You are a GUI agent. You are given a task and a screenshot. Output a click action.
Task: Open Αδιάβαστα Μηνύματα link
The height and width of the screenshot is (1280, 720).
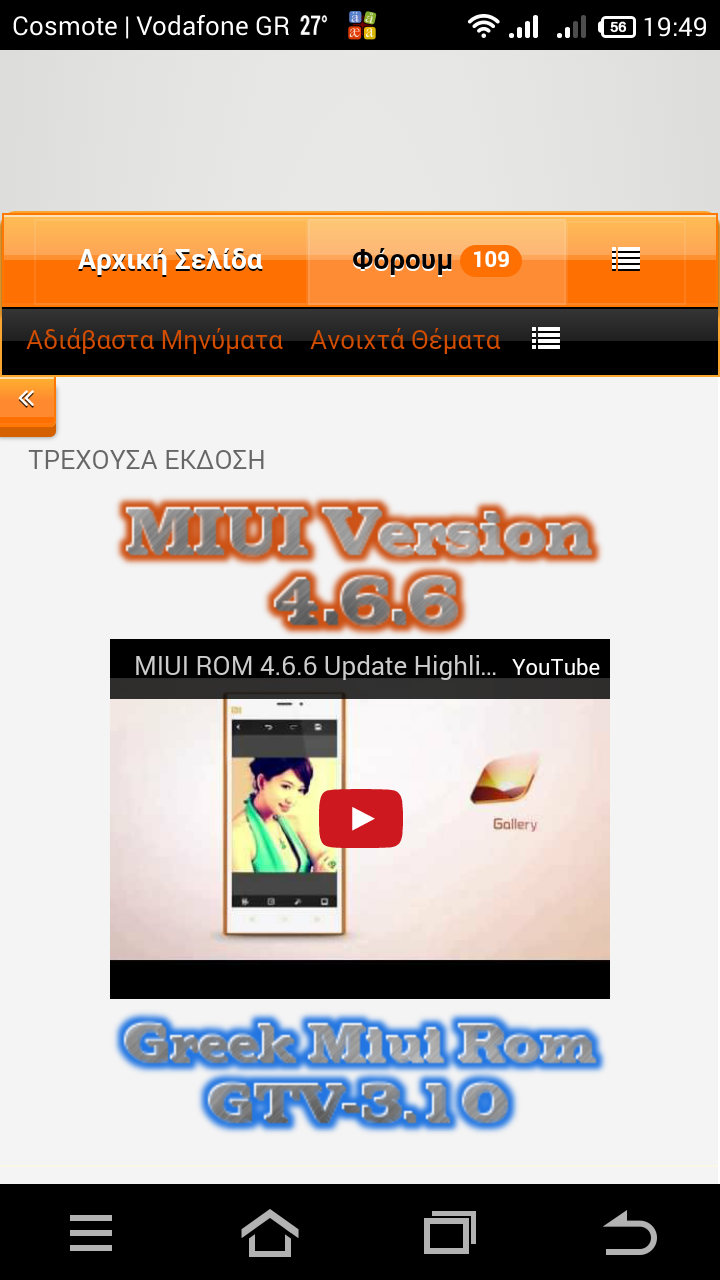click(x=155, y=340)
